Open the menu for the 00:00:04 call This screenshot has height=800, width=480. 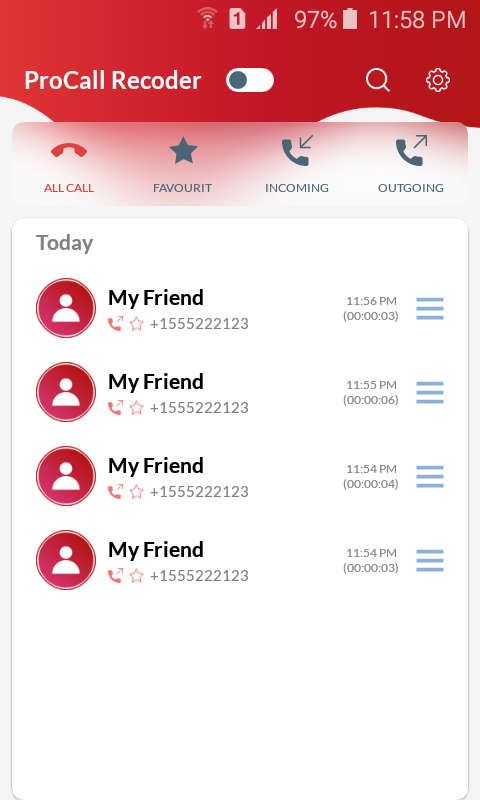pos(430,477)
